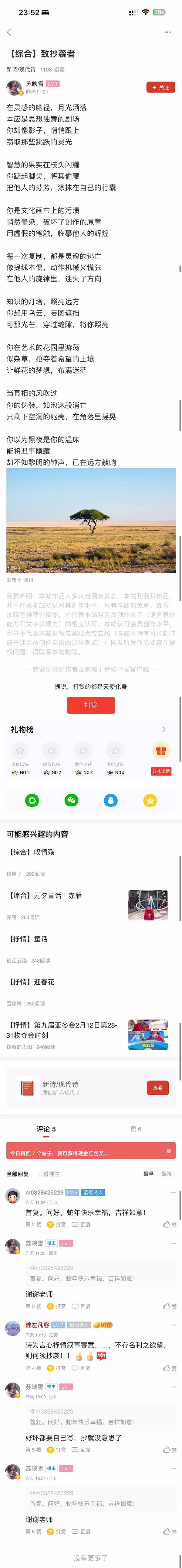182x1568 pixels.
Task: Switch to the 赞 6 tab
Action: pos(136,1128)
